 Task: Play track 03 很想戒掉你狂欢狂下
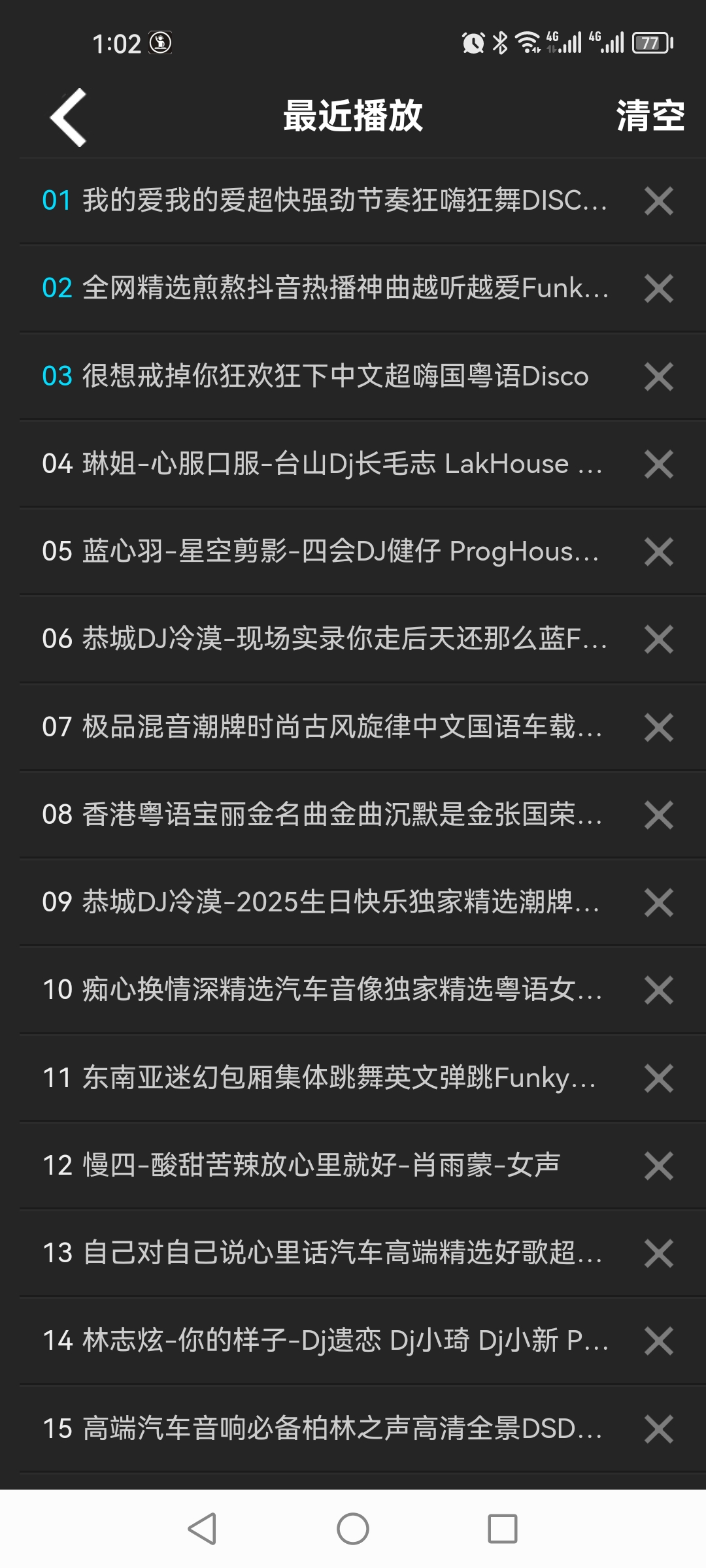coord(315,376)
